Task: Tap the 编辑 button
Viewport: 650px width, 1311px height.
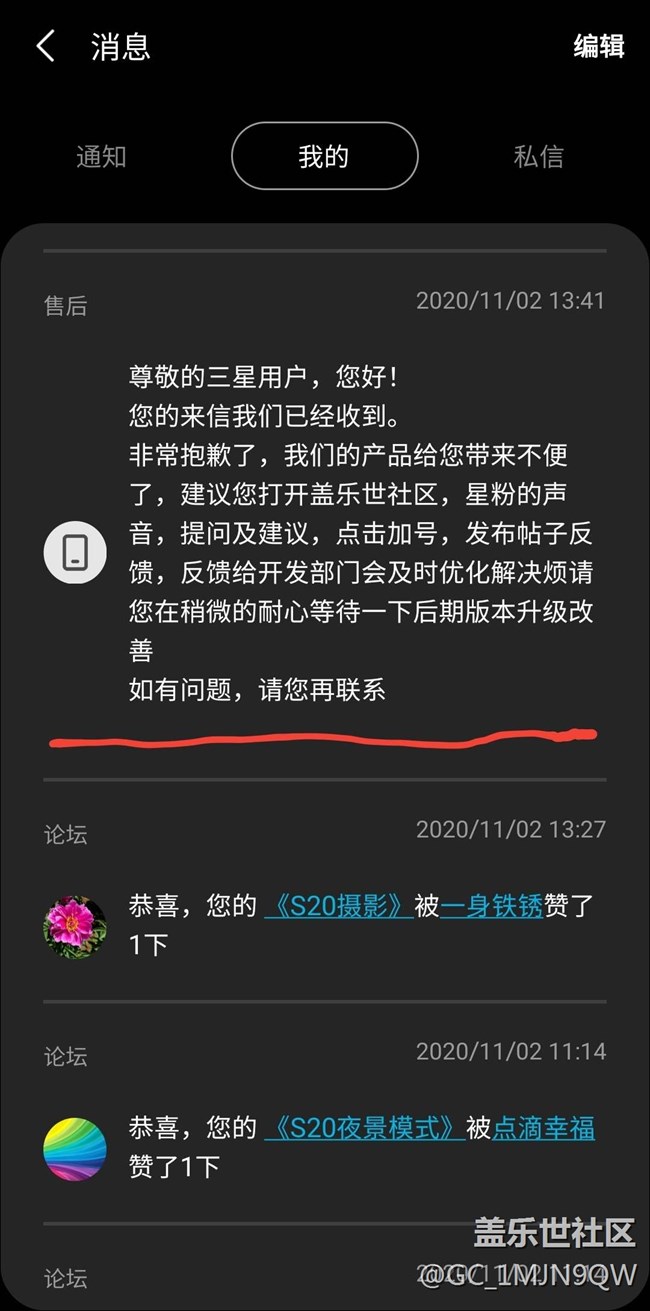Action: [598, 46]
